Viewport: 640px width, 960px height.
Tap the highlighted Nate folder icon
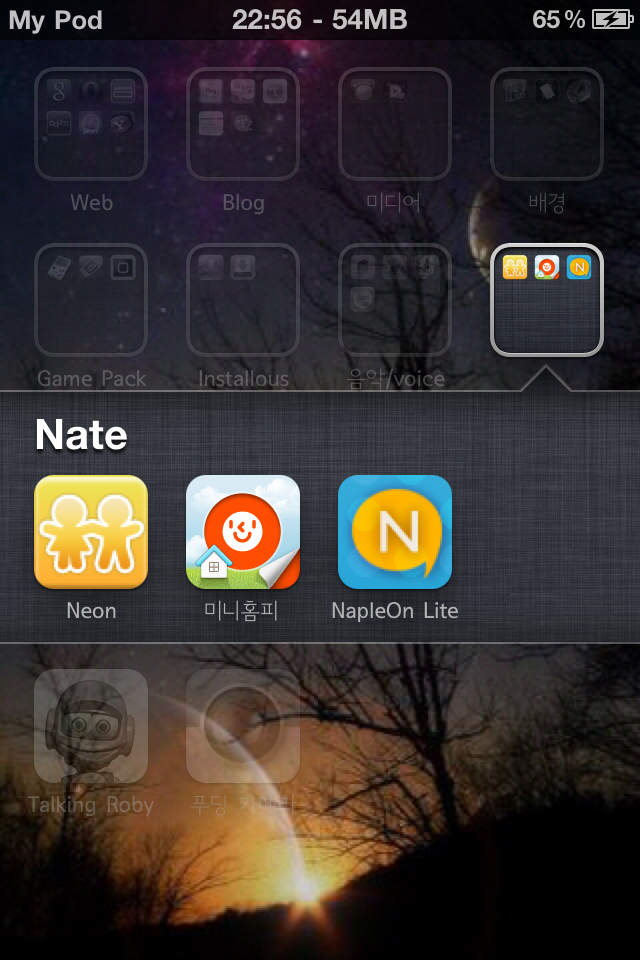tap(547, 300)
